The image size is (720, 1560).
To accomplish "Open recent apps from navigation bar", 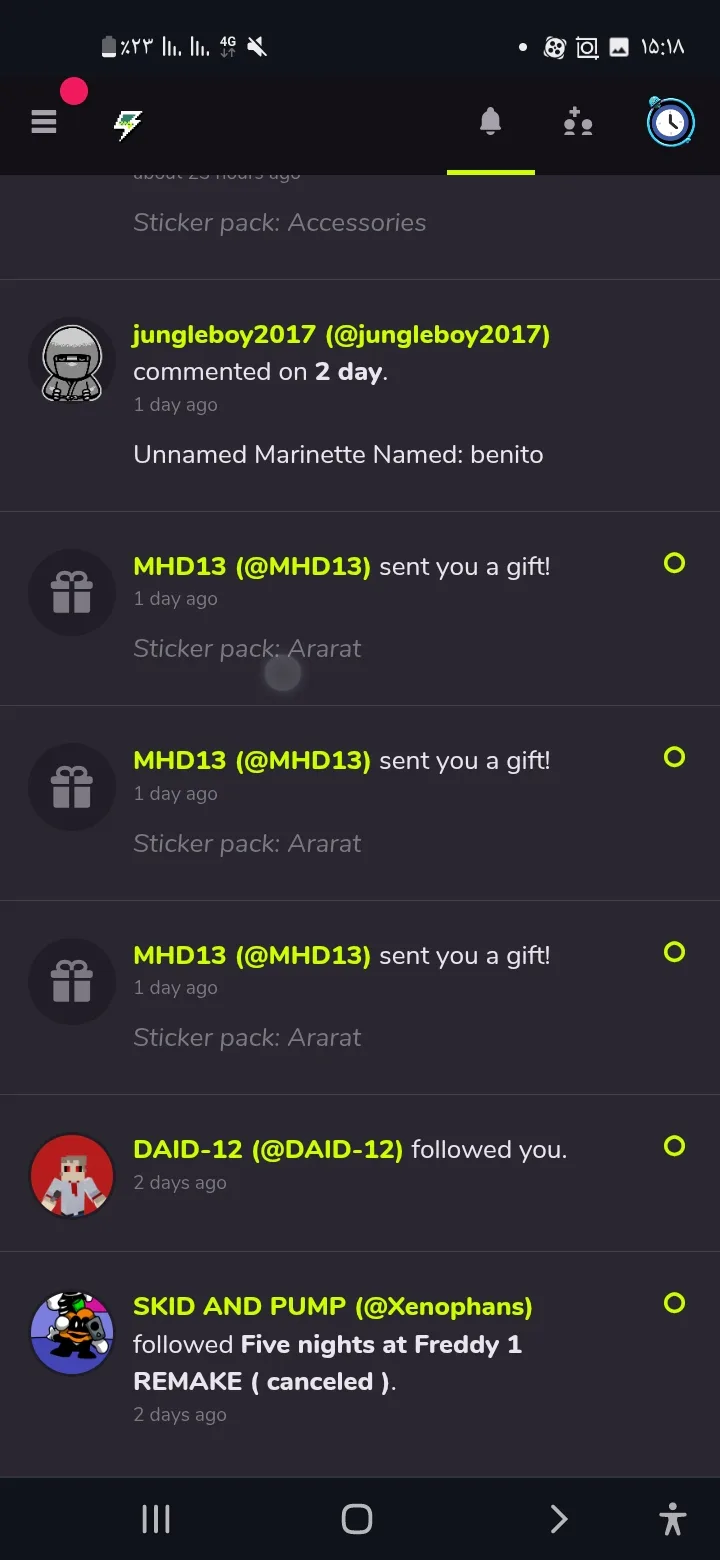I will pos(156,1519).
